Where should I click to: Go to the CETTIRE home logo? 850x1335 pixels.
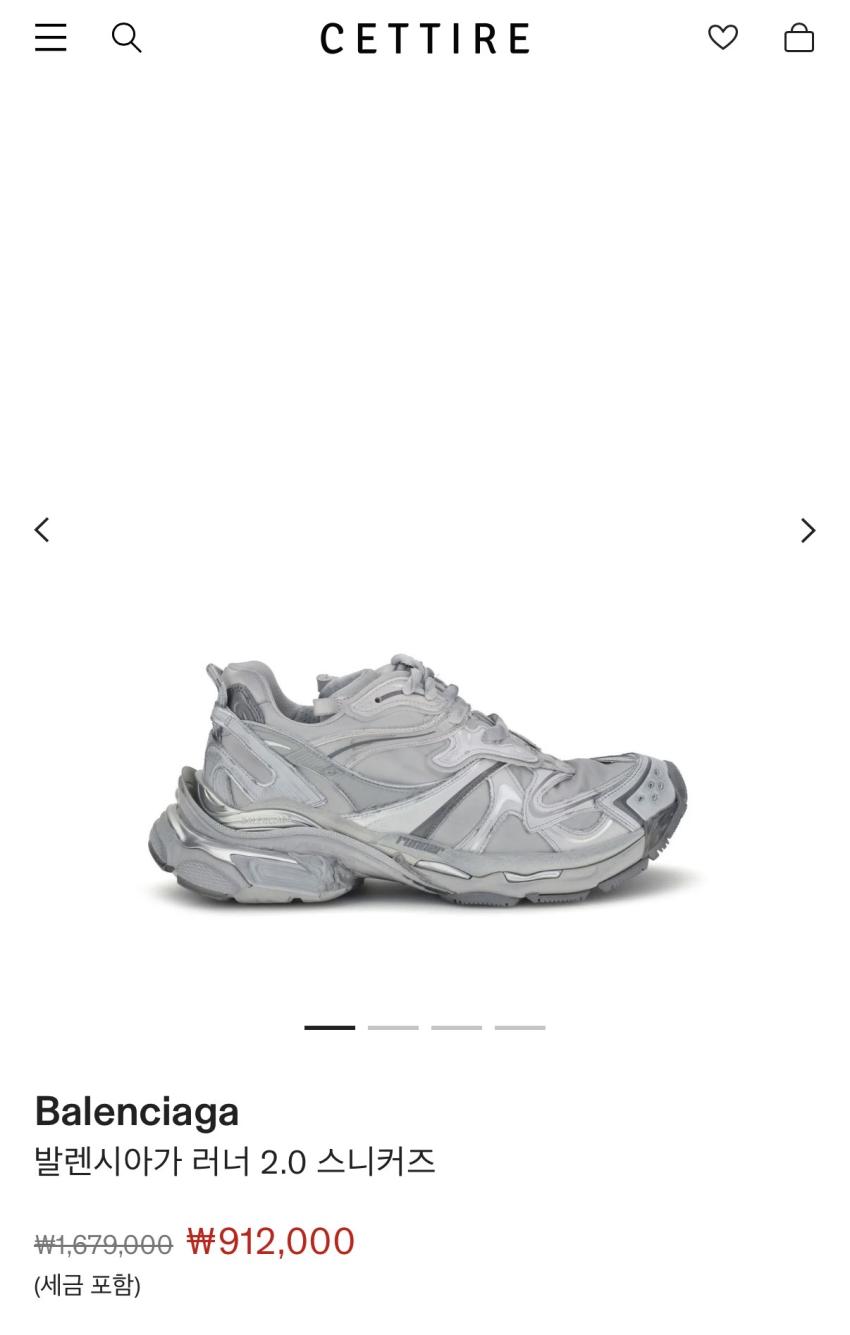click(424, 39)
